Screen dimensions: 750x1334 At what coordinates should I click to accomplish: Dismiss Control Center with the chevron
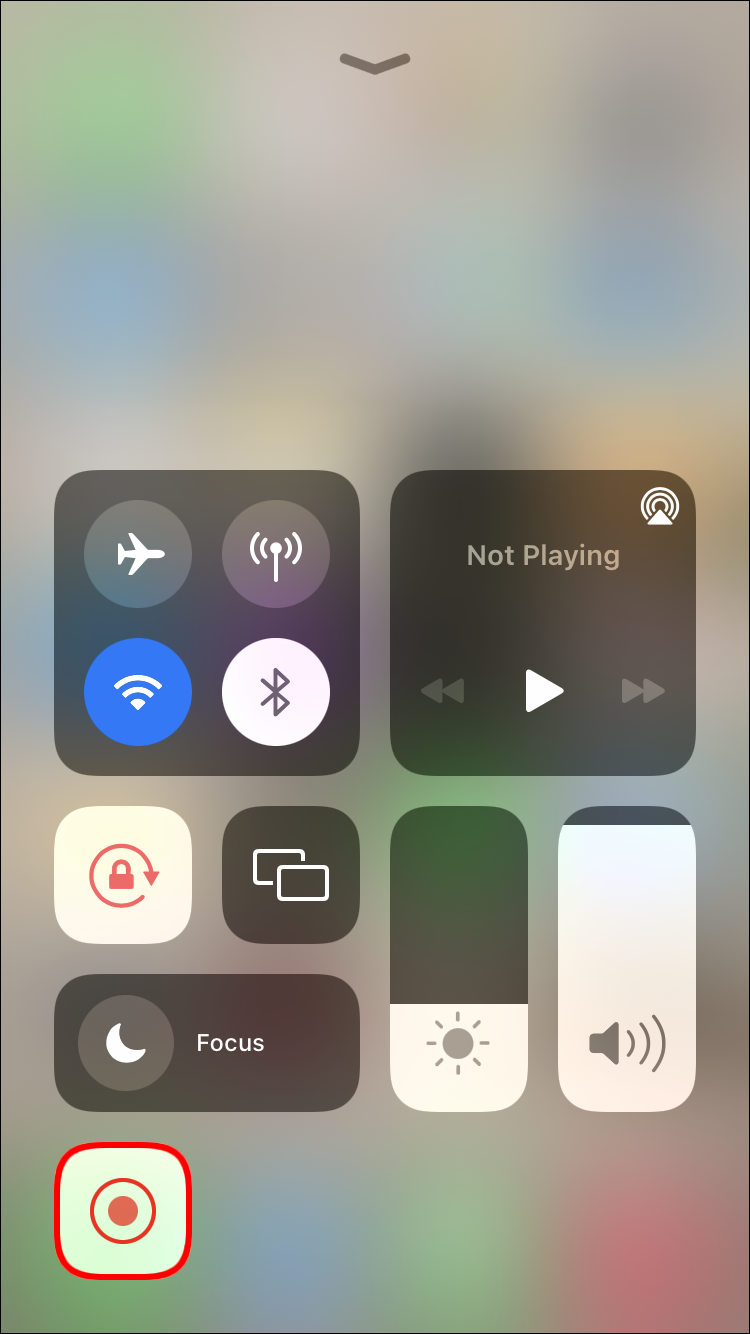375,64
